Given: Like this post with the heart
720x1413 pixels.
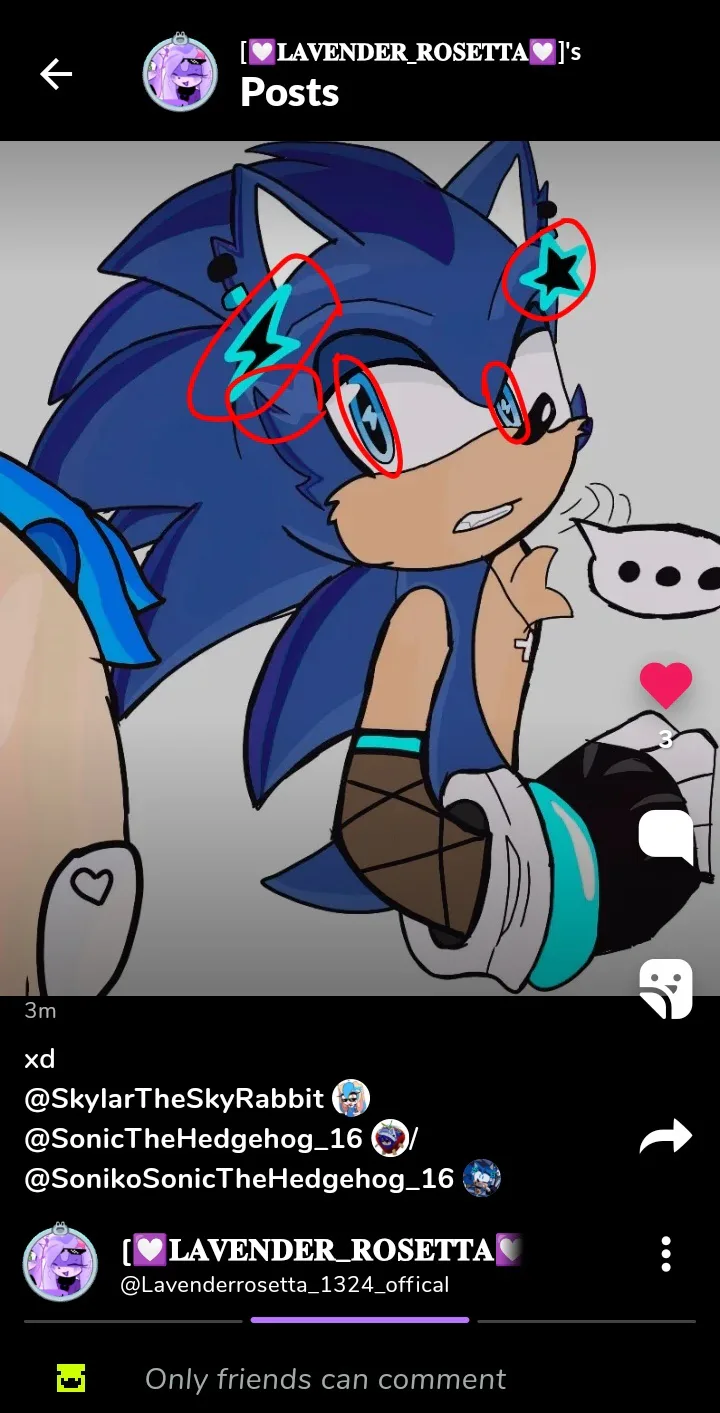Looking at the screenshot, I should [x=666, y=685].
